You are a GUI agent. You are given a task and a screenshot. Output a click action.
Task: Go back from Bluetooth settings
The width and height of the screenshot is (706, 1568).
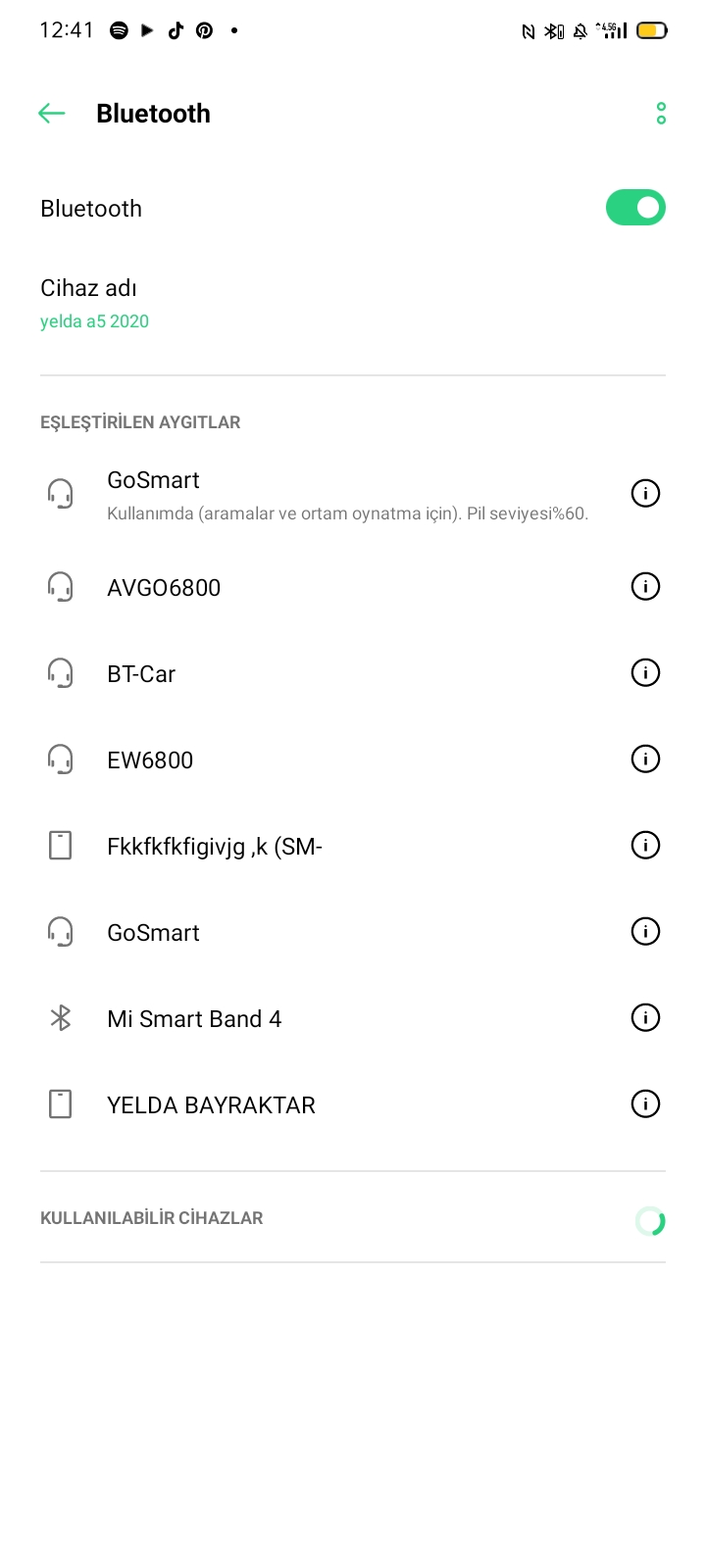click(52, 114)
